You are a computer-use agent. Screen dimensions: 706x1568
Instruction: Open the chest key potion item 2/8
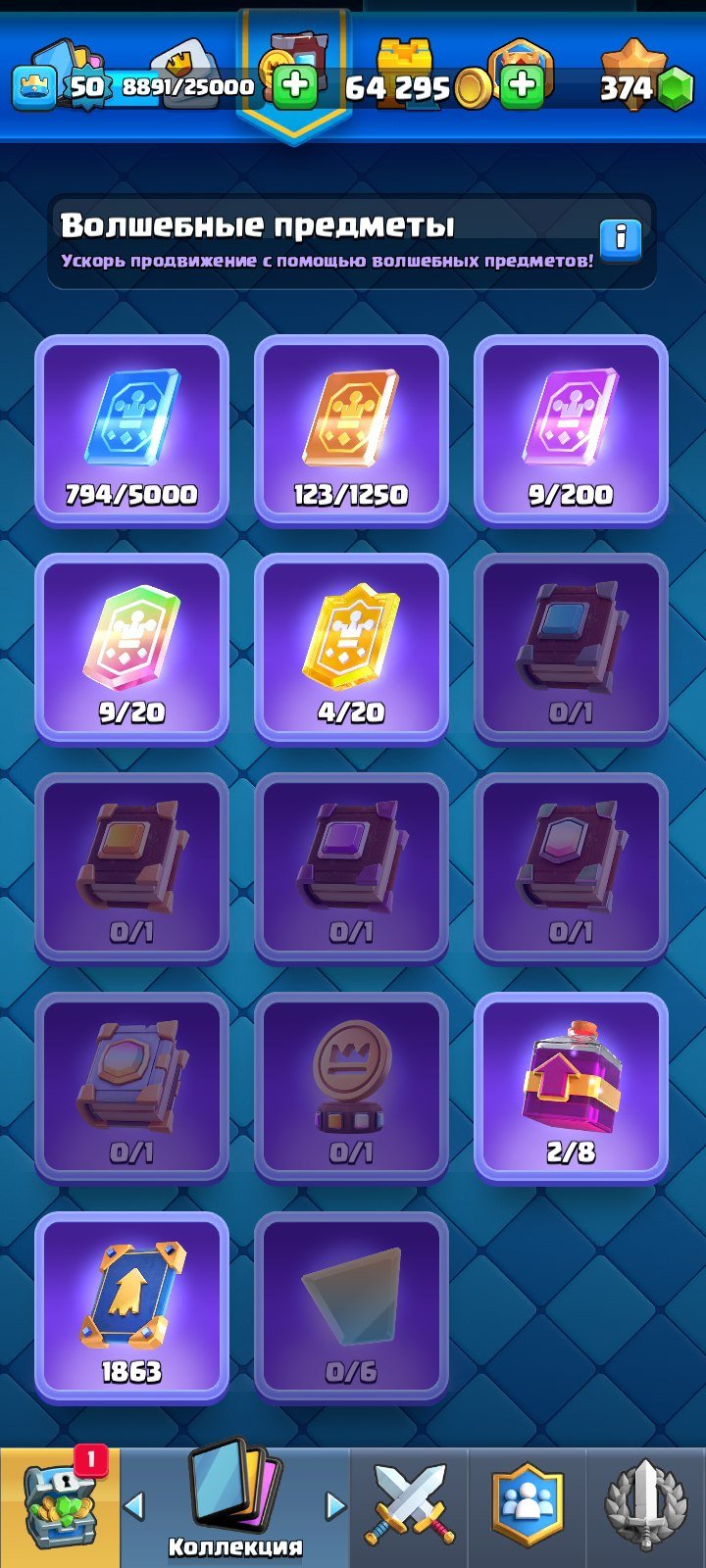(571, 1088)
